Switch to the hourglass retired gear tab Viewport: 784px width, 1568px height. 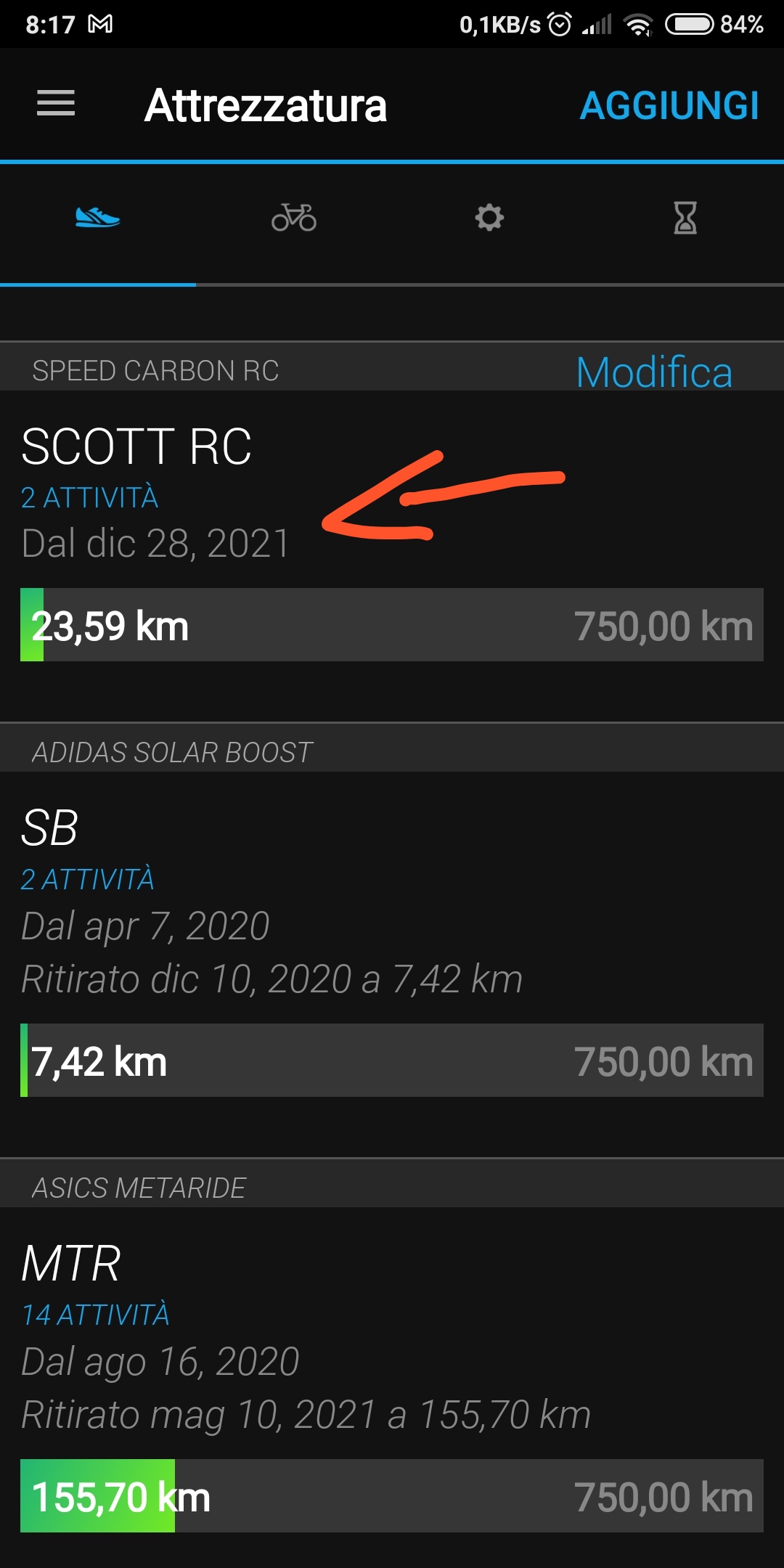pyautogui.click(x=685, y=217)
